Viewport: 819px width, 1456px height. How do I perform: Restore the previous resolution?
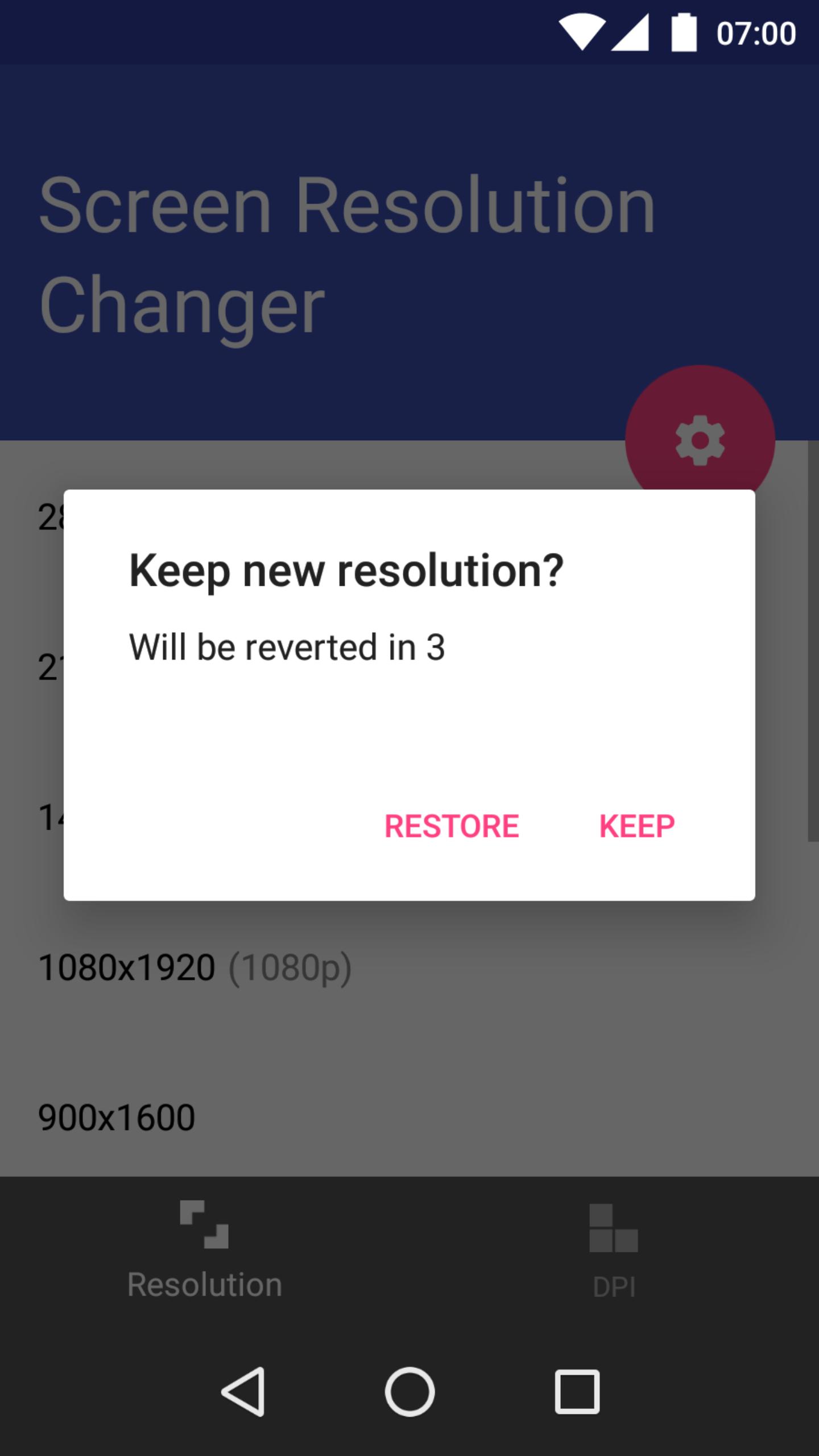pyautogui.click(x=452, y=826)
